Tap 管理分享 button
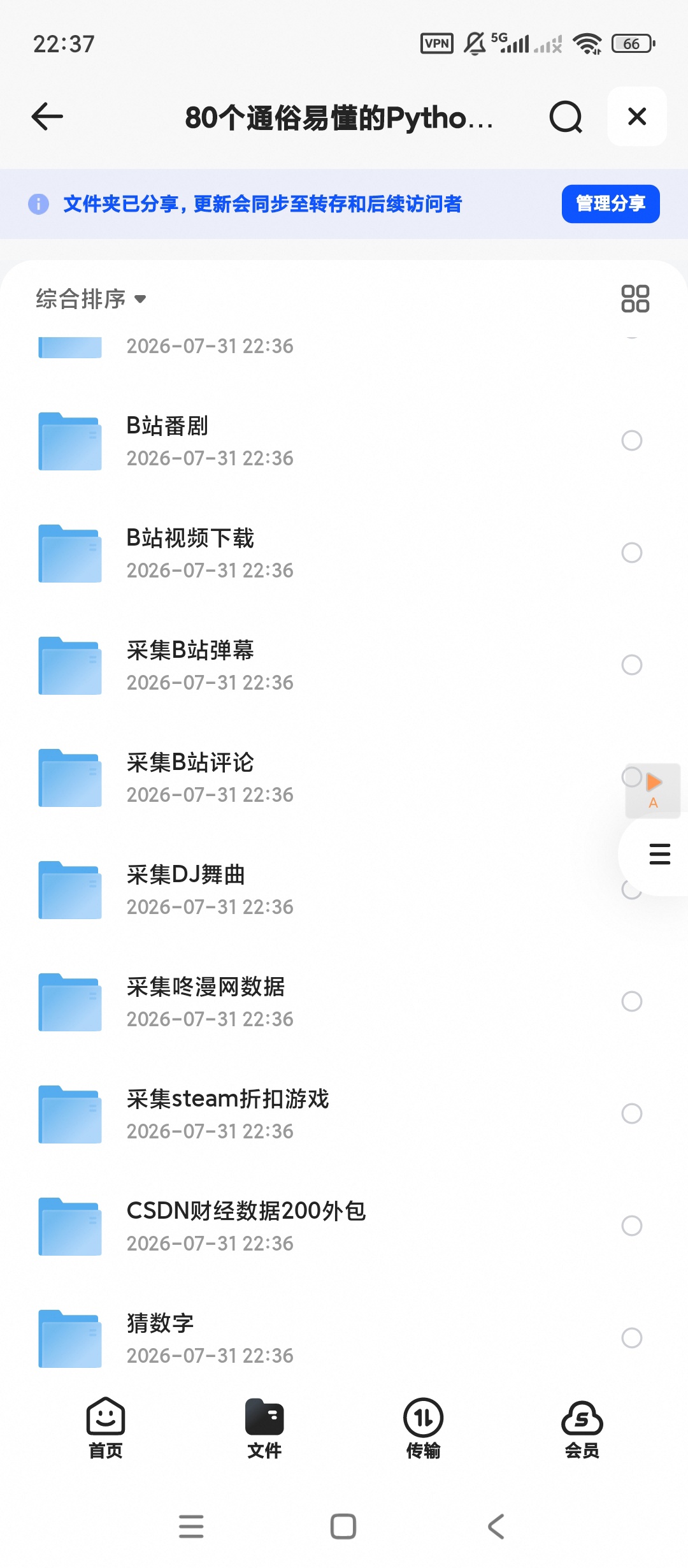Screen dimensions: 688x1568 tap(610, 204)
